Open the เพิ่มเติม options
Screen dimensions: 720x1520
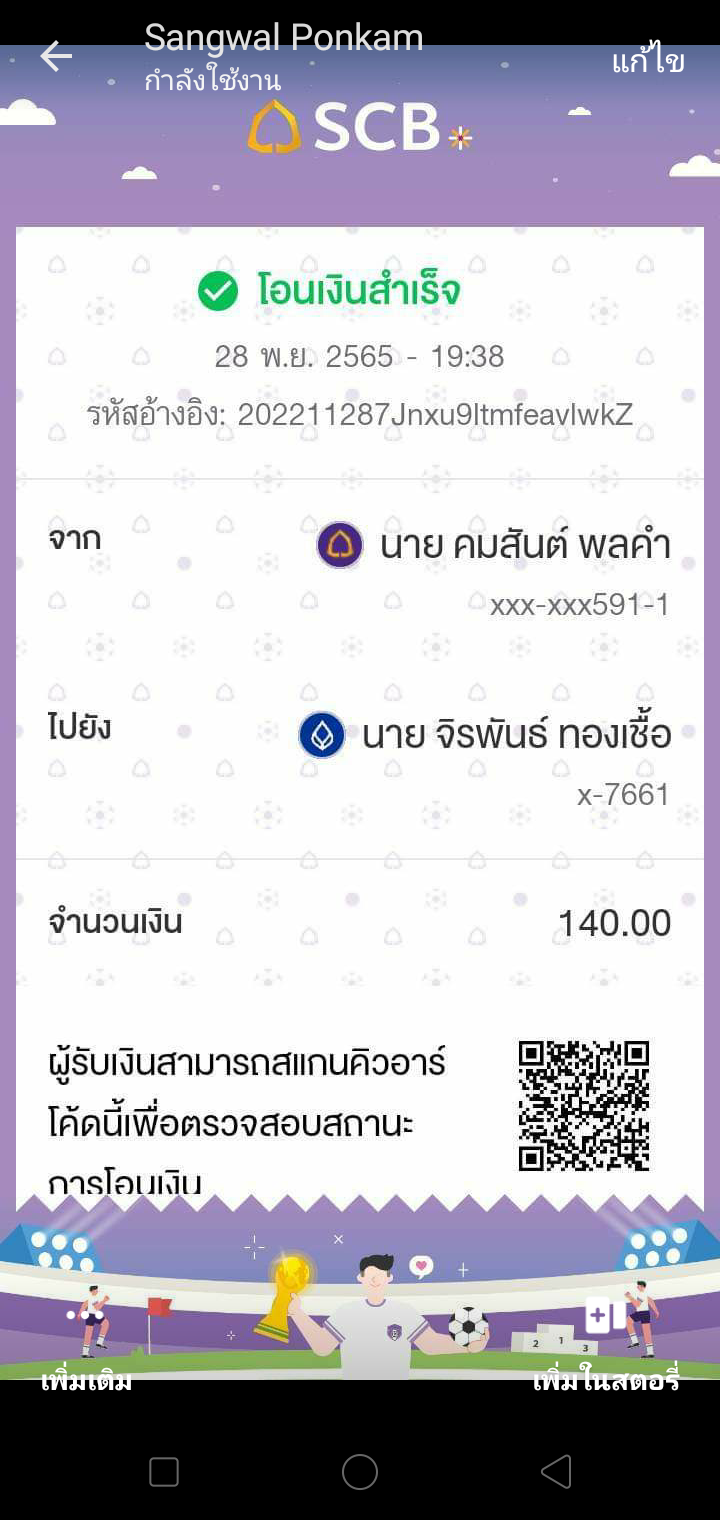click(86, 1380)
